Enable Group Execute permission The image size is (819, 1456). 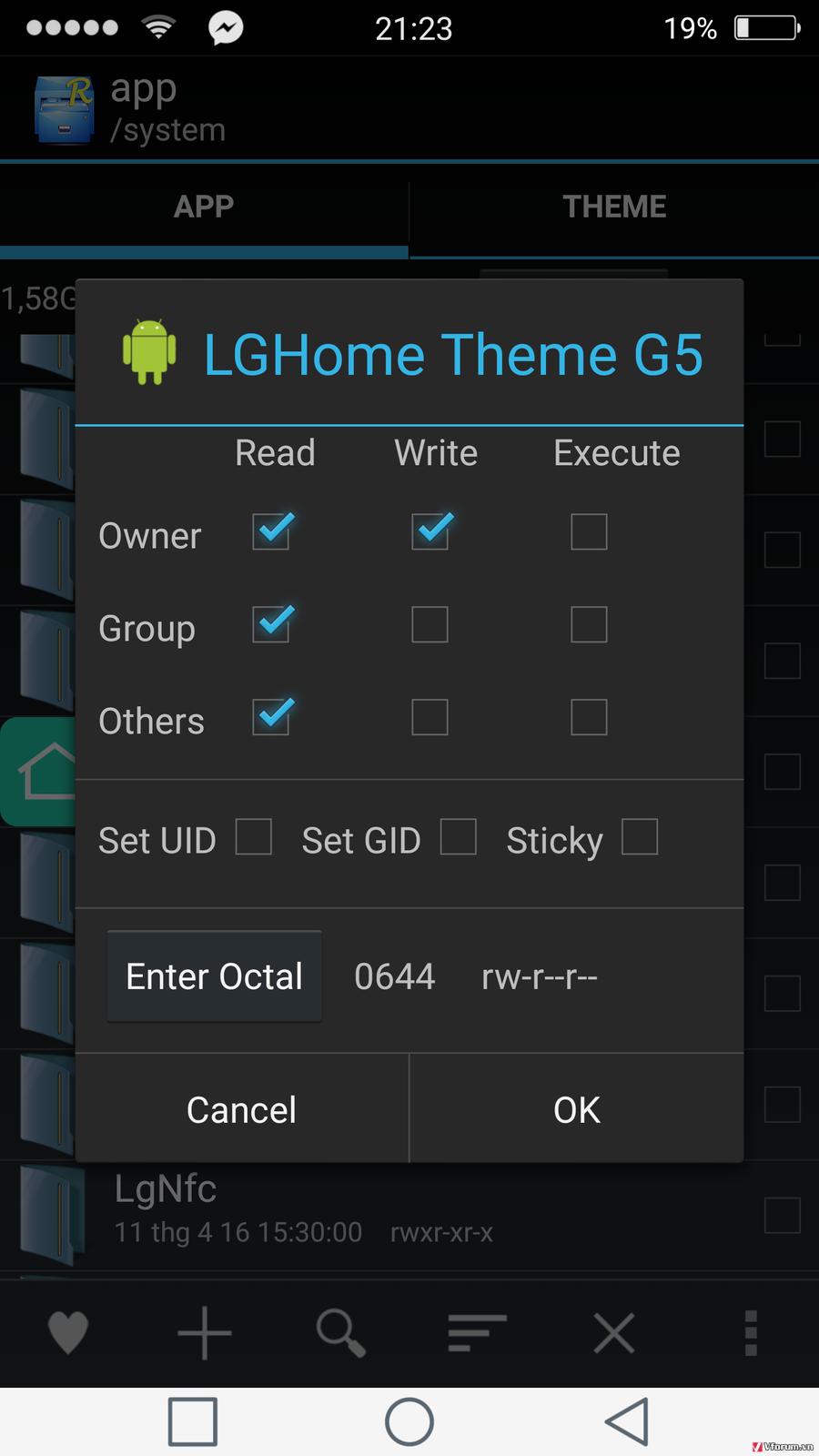(x=589, y=625)
